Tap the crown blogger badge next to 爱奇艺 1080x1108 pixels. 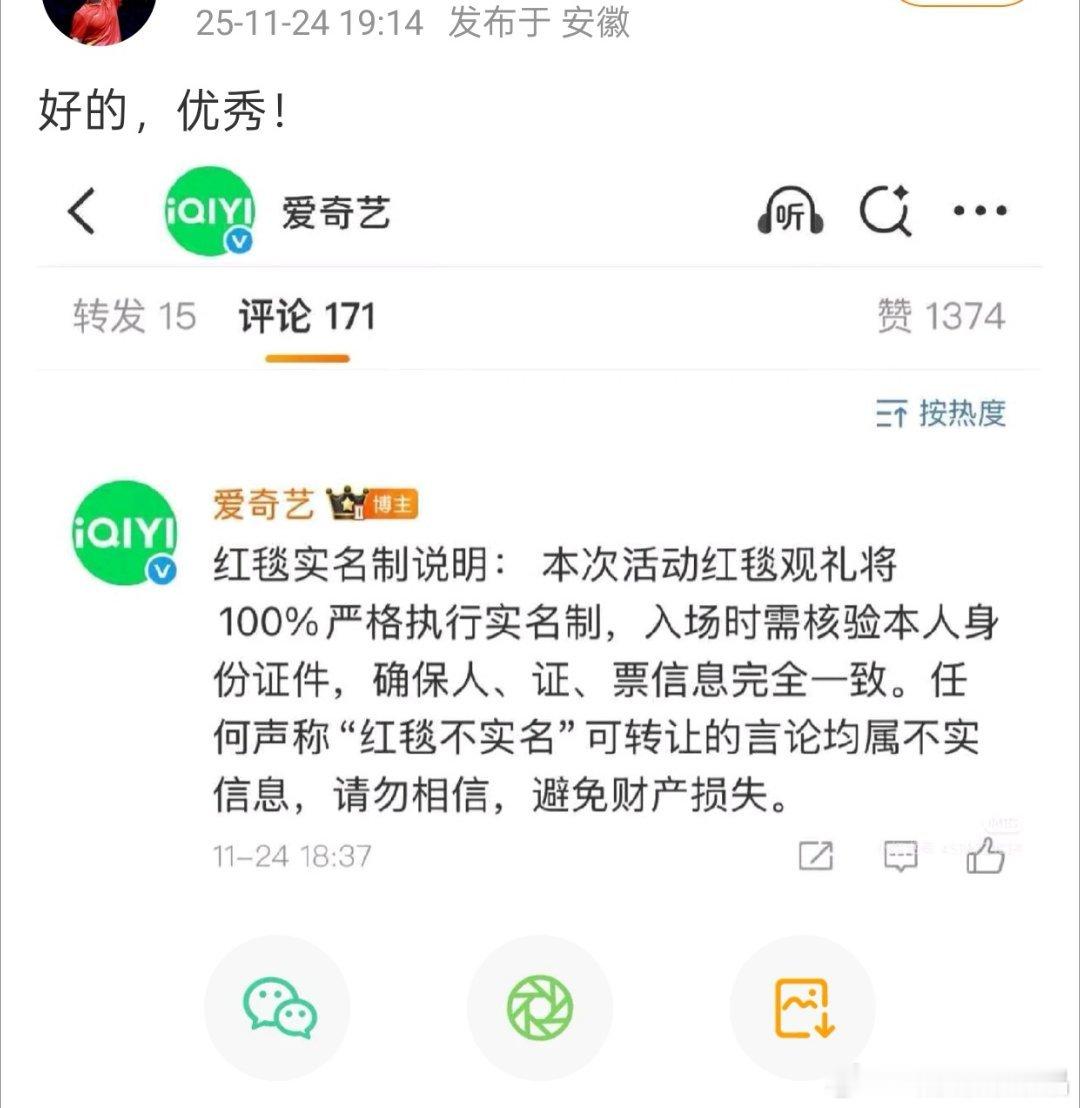pyautogui.click(x=345, y=505)
